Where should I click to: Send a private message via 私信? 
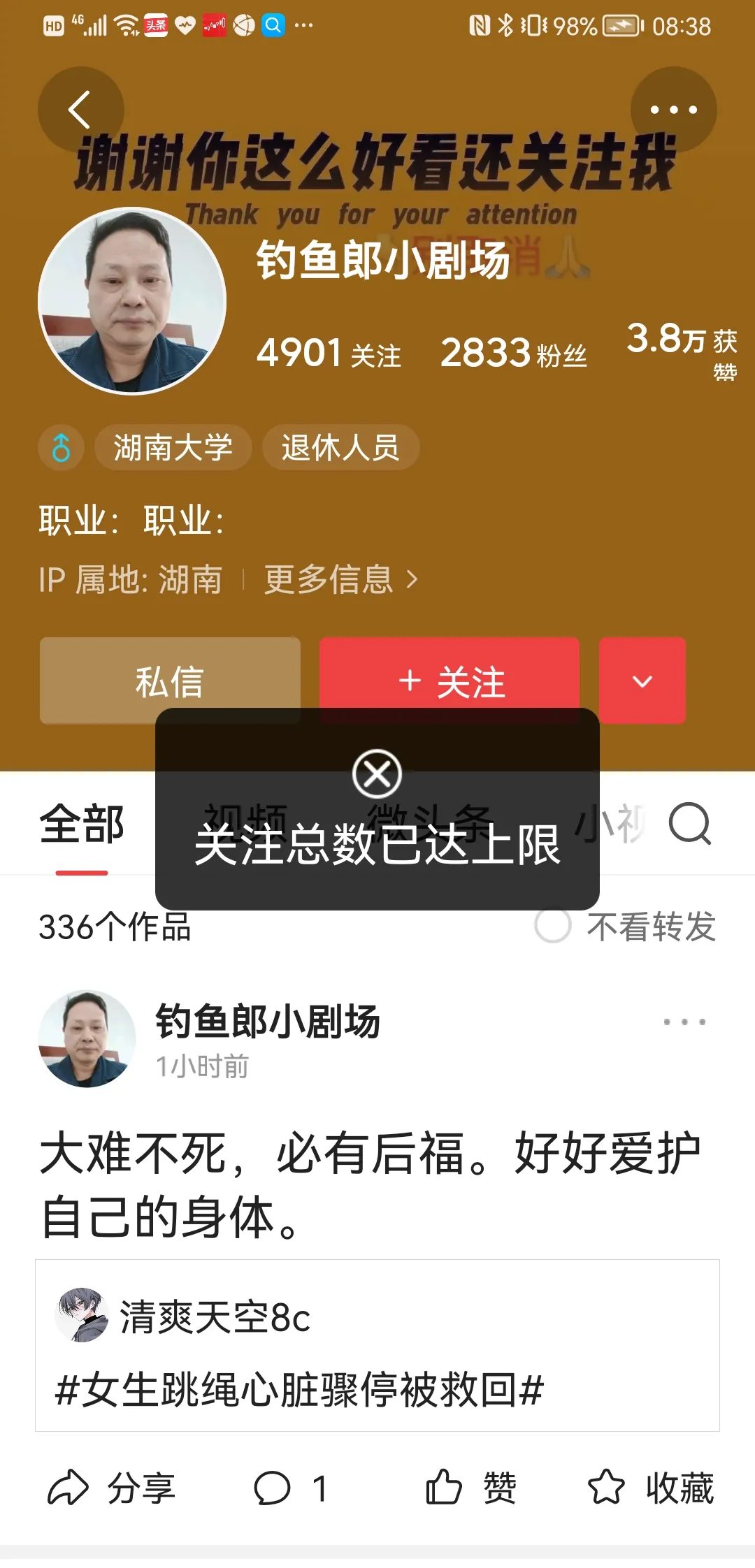[170, 680]
